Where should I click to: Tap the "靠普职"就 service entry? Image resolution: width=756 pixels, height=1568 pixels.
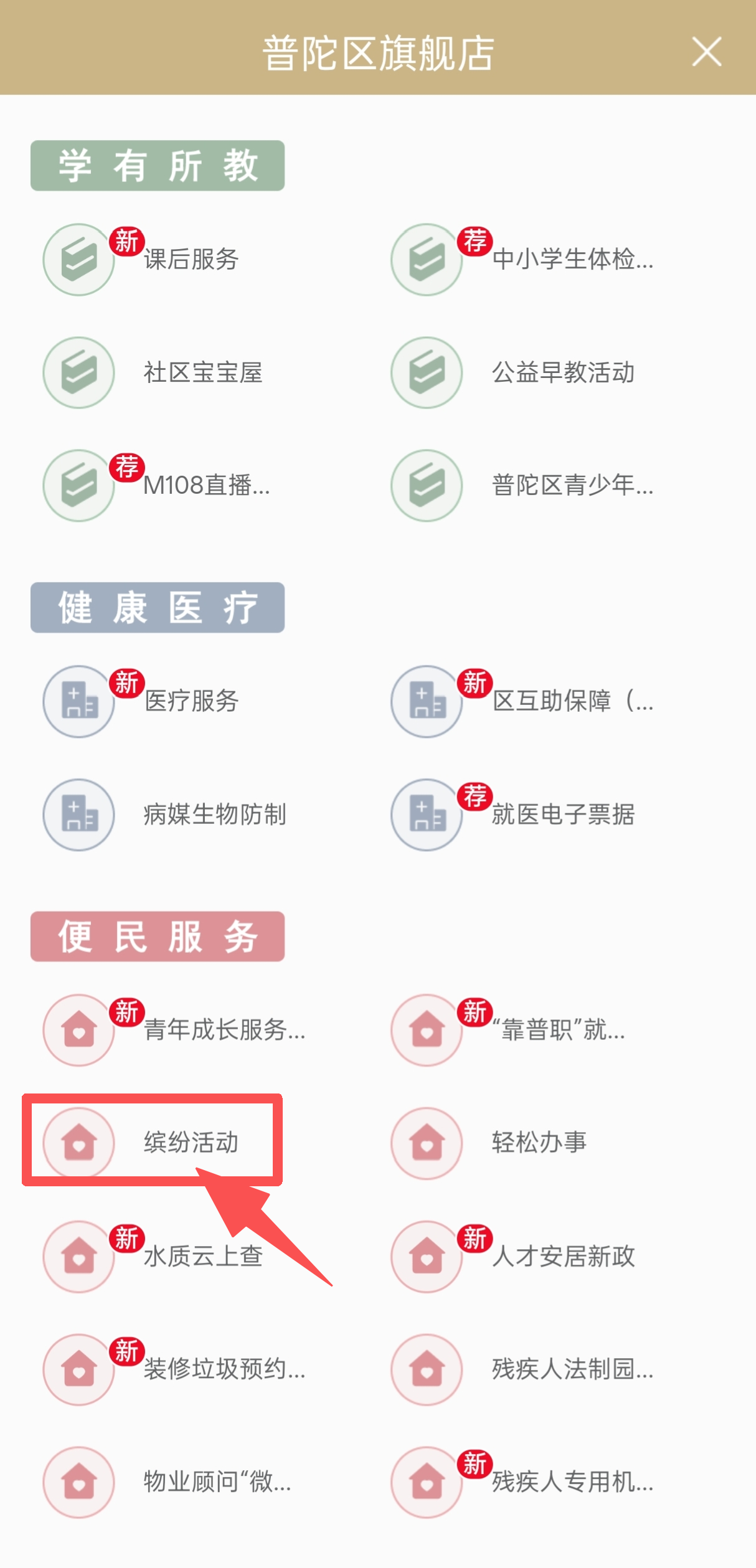(558, 1031)
